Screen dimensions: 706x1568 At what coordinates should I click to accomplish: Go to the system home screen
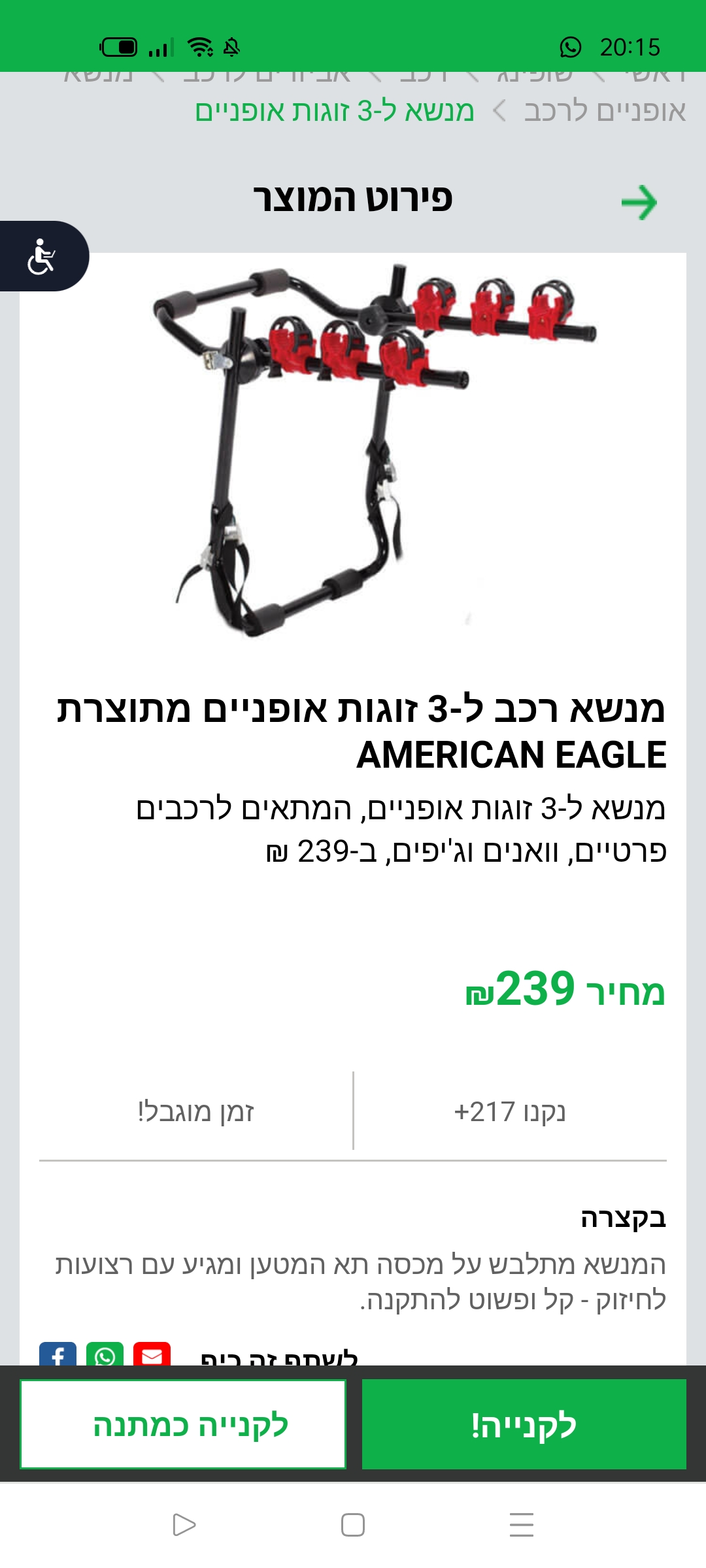click(x=353, y=1525)
